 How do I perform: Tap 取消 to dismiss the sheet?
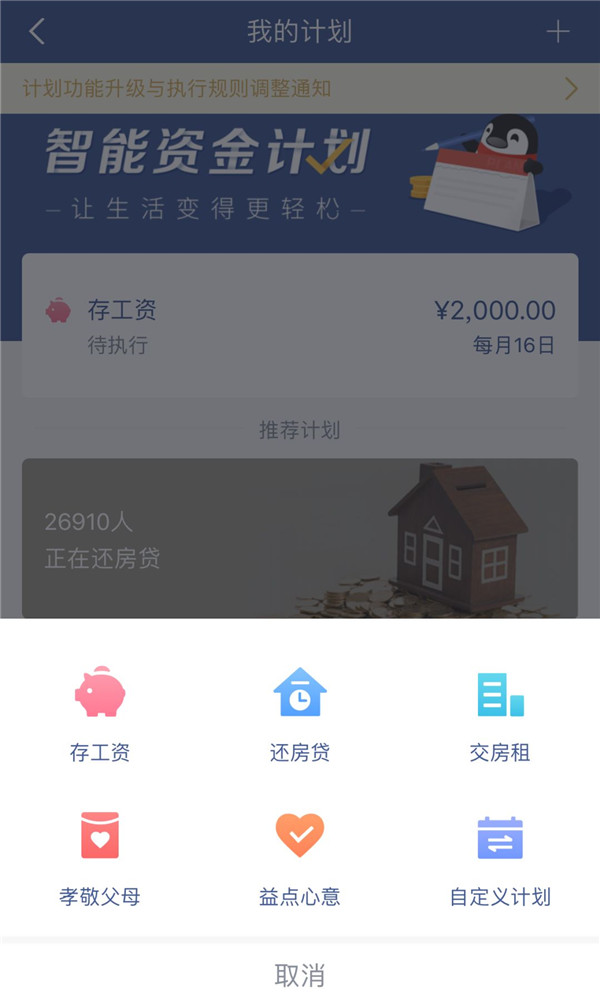click(300, 974)
